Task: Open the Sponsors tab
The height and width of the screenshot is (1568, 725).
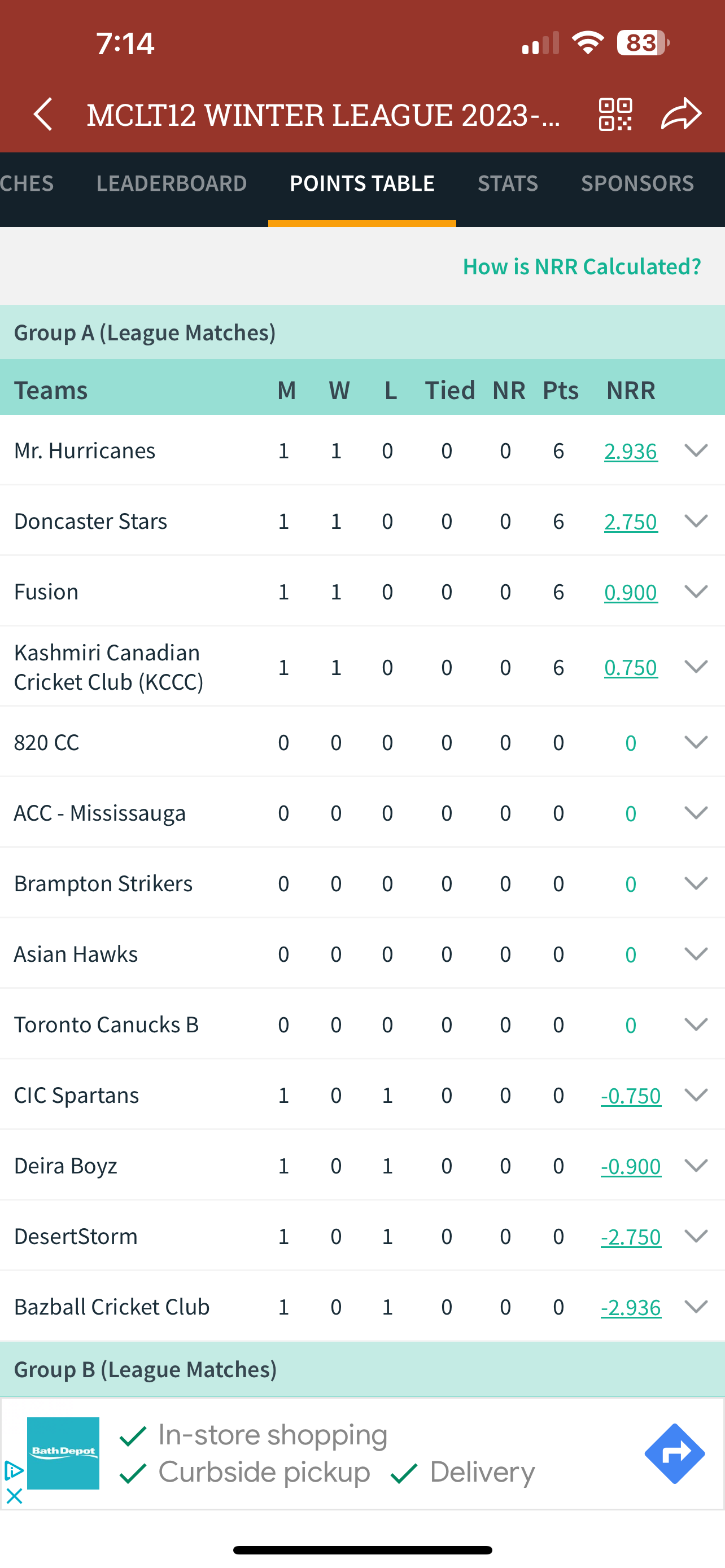Action: click(x=637, y=183)
